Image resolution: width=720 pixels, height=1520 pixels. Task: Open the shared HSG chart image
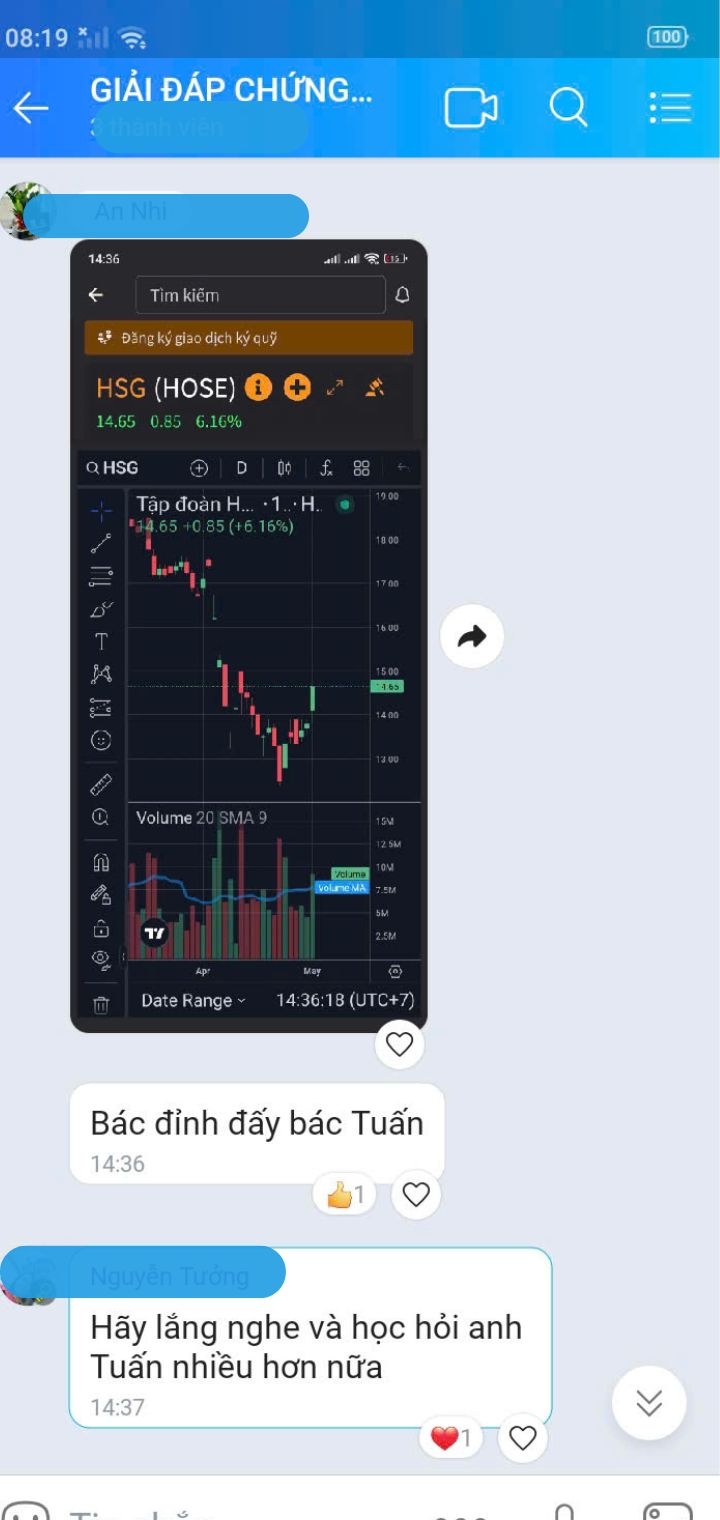pyautogui.click(x=248, y=635)
